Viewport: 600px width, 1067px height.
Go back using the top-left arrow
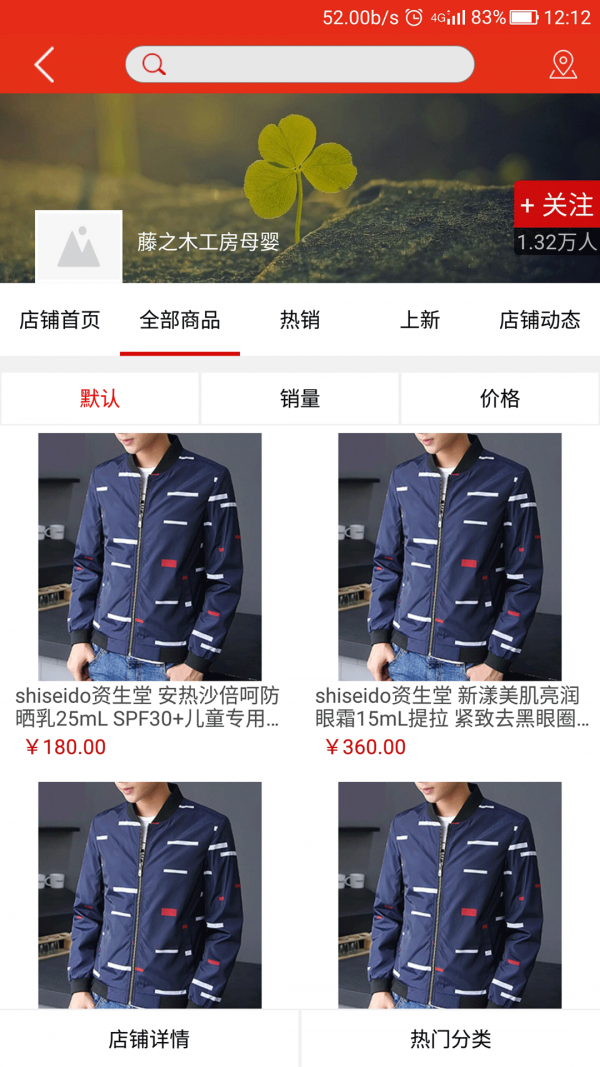[x=44, y=65]
